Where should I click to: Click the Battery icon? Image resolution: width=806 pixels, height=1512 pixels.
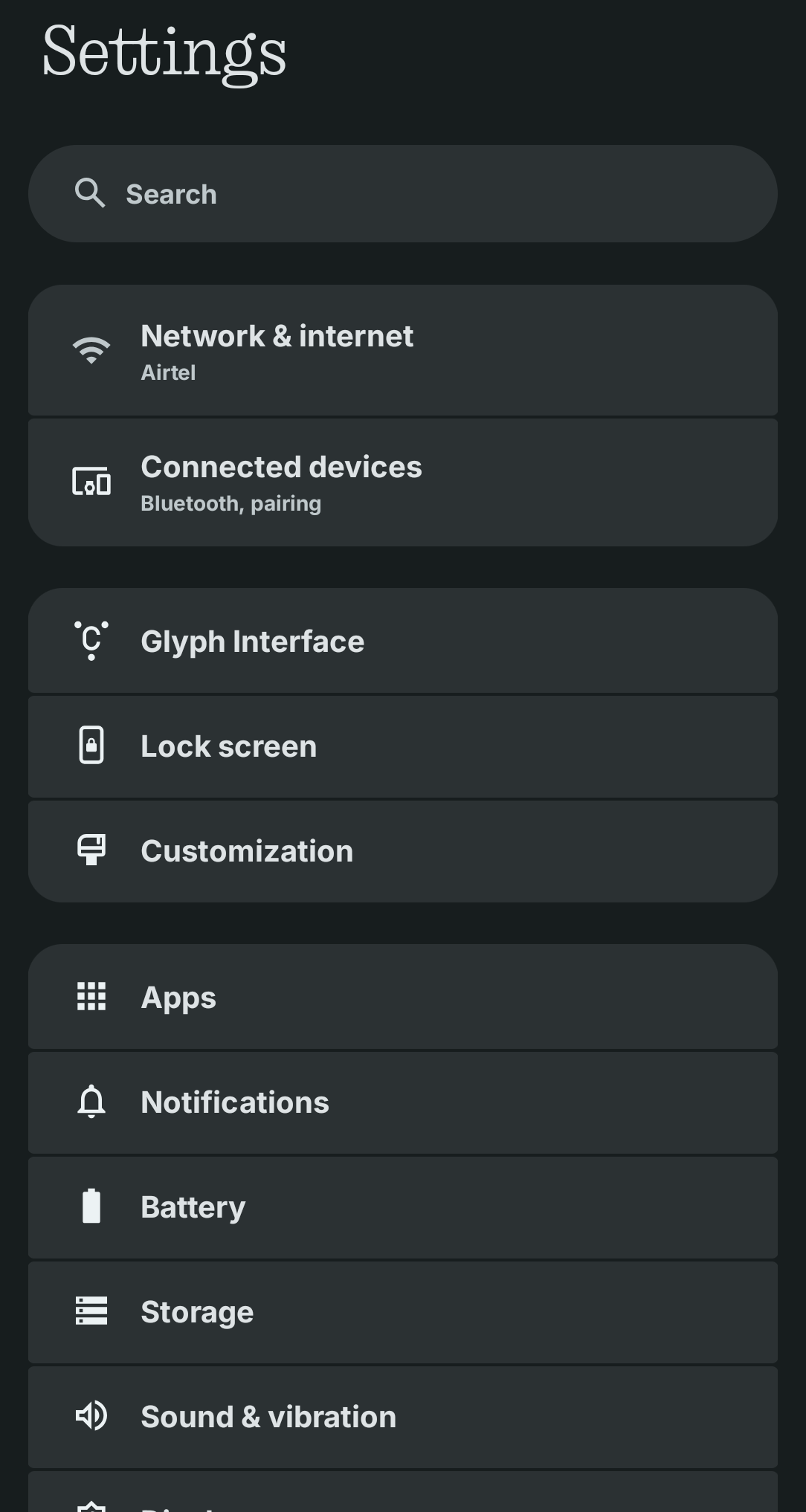point(91,1207)
